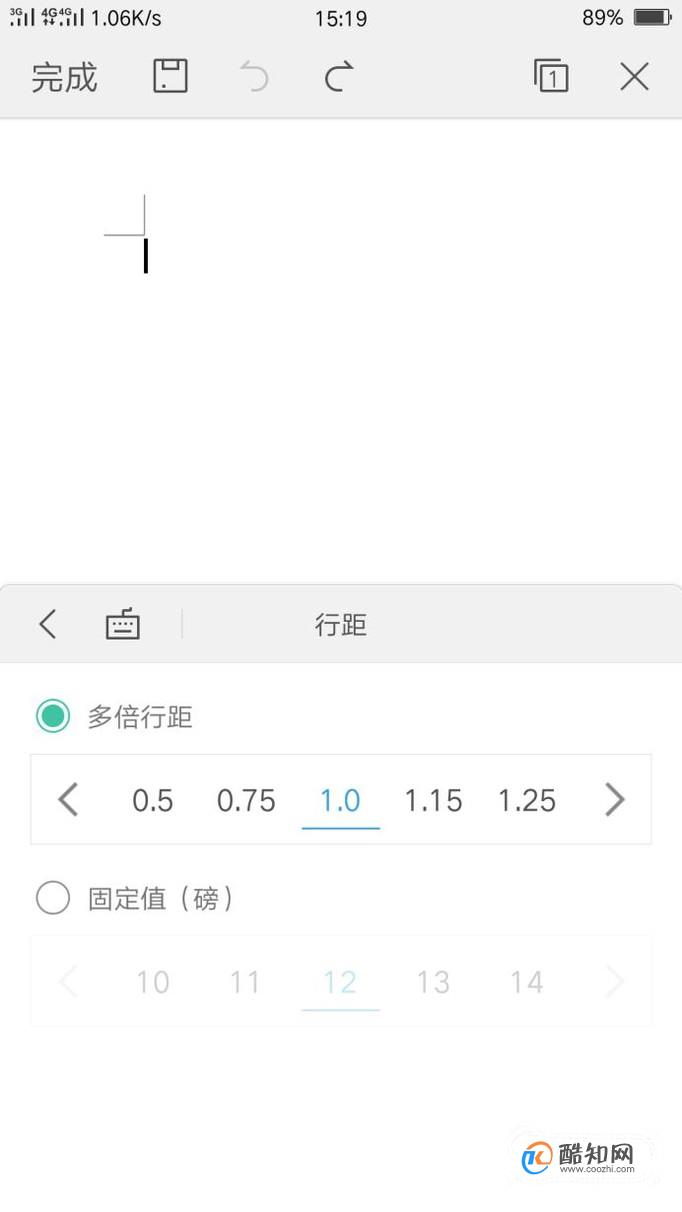Choose 1.25 line spacing
The height and width of the screenshot is (1212, 682).
pyautogui.click(x=527, y=800)
